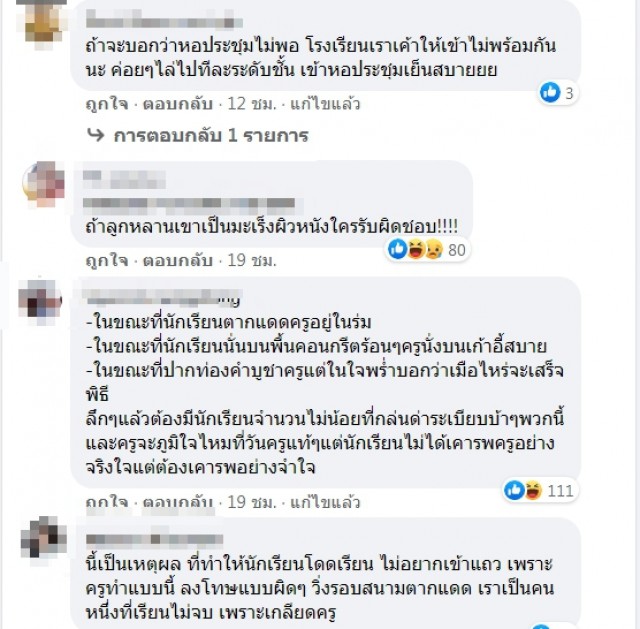Screen dimensions: 640x629
Task: Open avatar of the commenter about โดดเรียน
Action: [43, 539]
